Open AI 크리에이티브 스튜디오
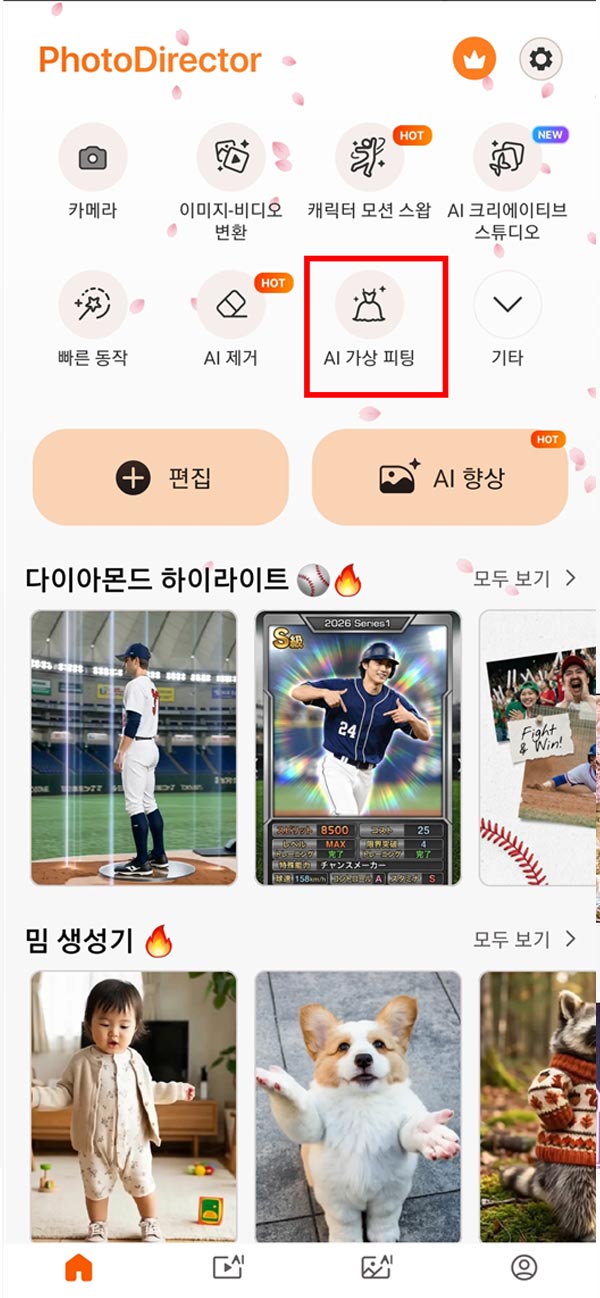The width and height of the screenshot is (600, 1298). pos(507,158)
